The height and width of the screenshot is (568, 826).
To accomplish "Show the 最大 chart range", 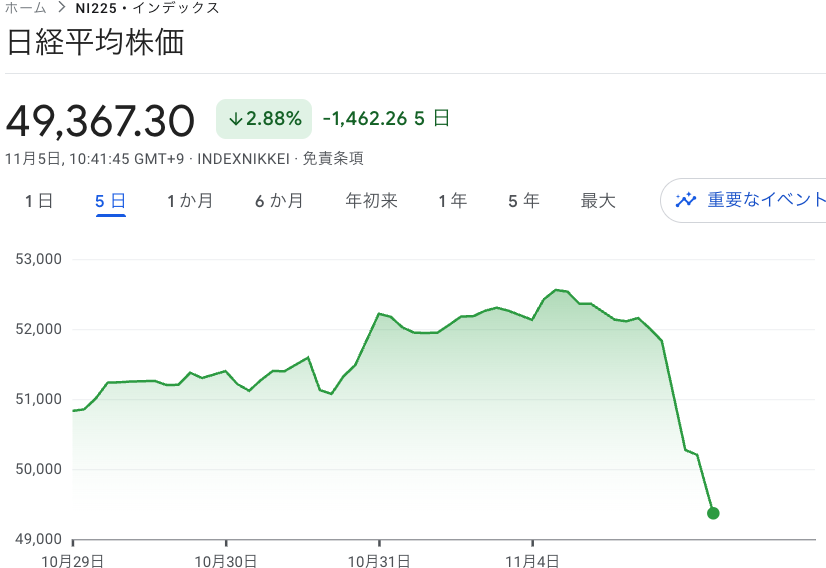I will [x=598, y=201].
